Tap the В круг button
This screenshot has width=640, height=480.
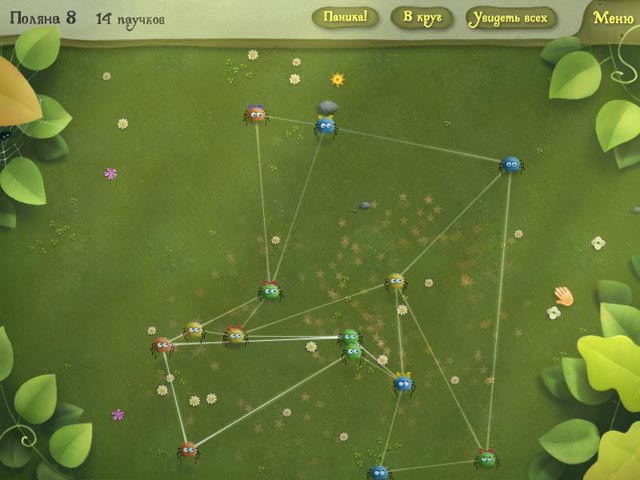click(422, 17)
